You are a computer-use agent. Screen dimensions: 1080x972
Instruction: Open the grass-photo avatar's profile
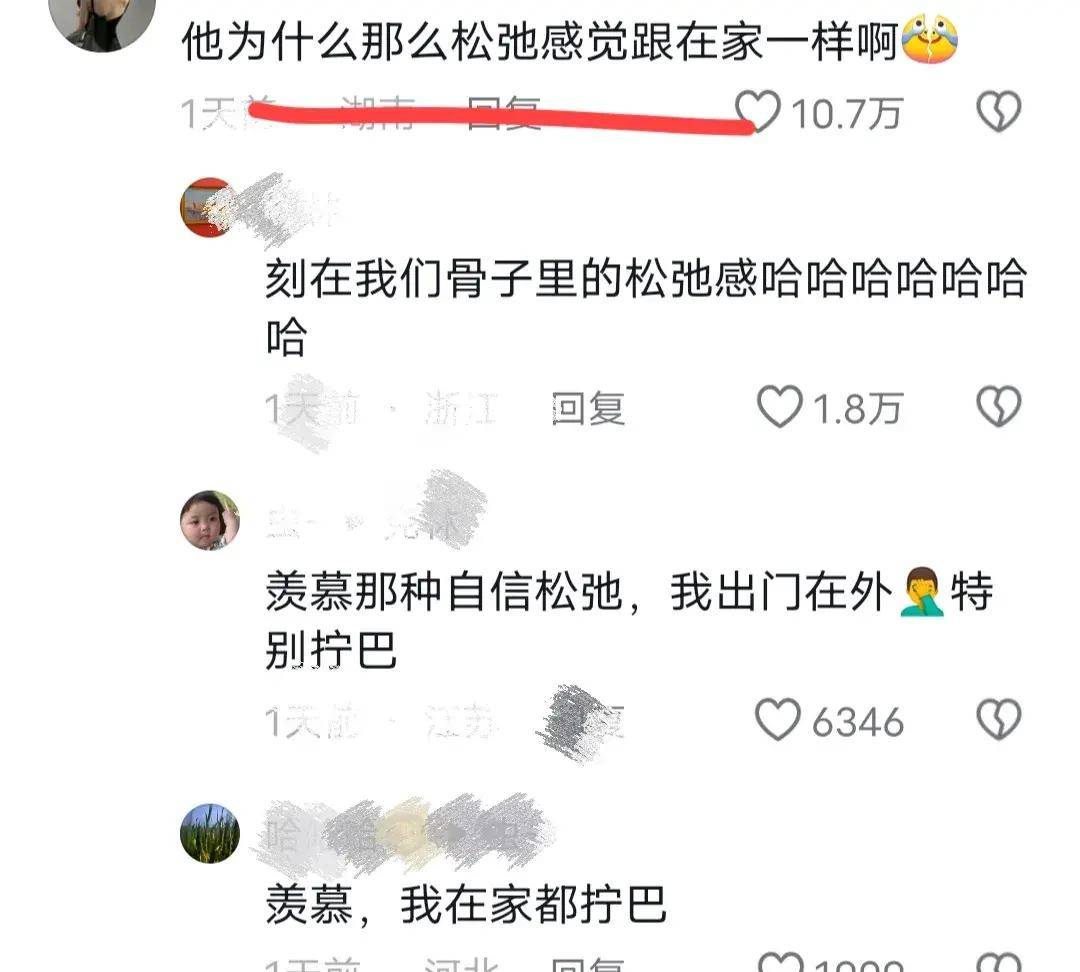(x=209, y=833)
